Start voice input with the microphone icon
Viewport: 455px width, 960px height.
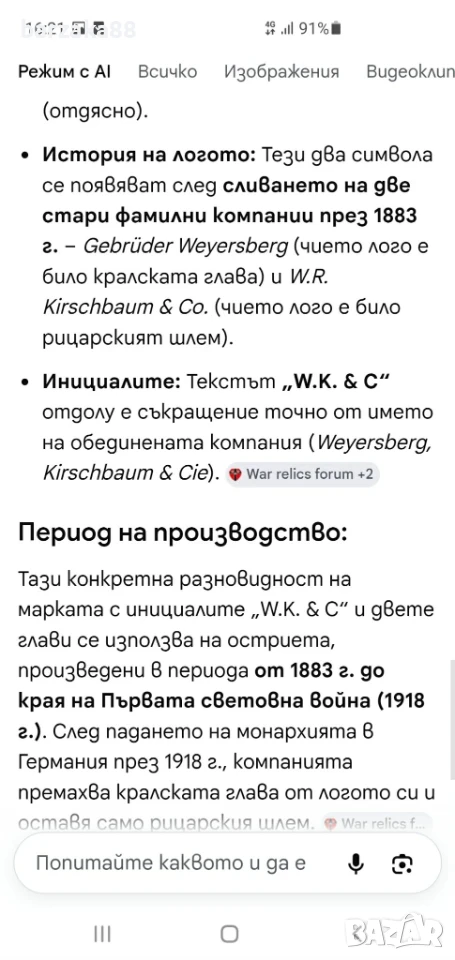tap(356, 864)
